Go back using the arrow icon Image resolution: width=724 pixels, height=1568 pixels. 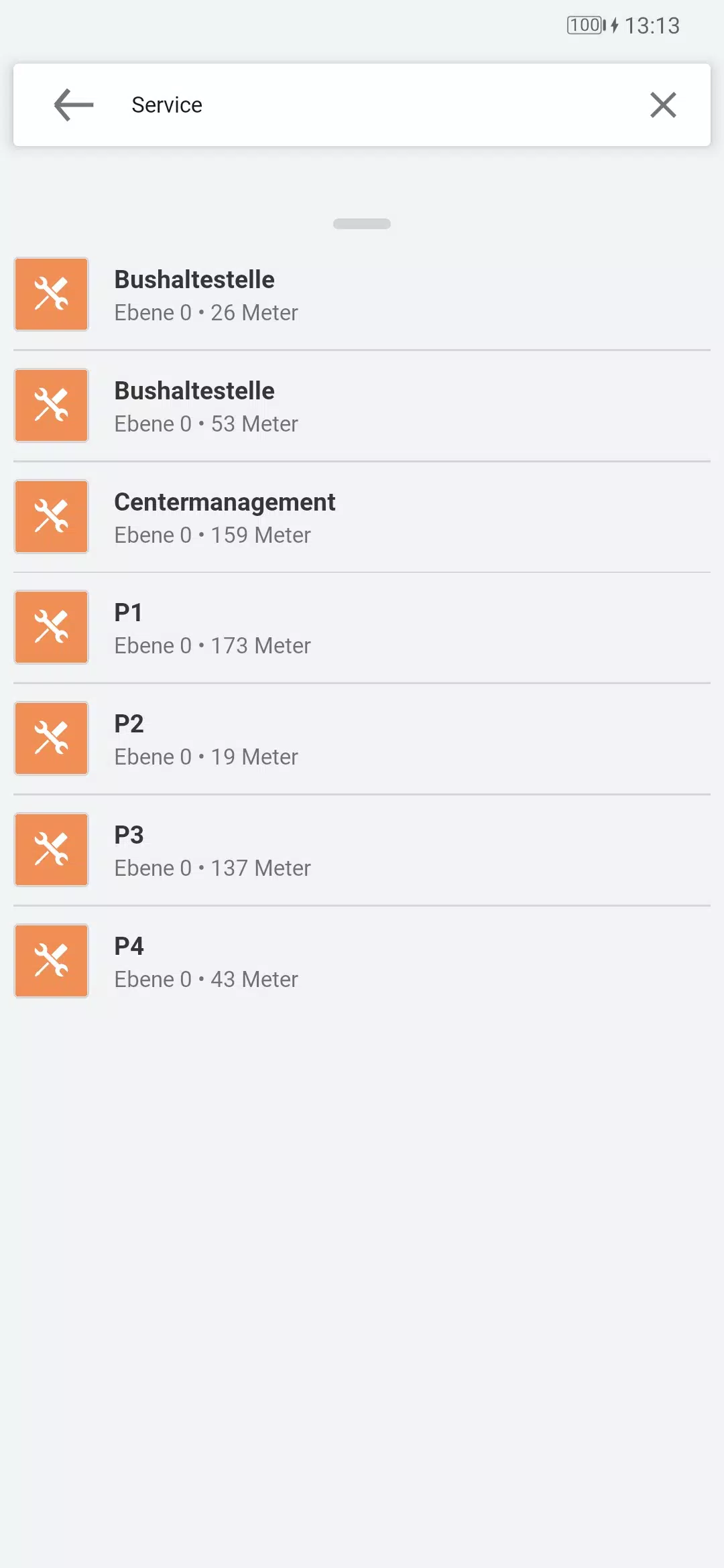coord(74,105)
